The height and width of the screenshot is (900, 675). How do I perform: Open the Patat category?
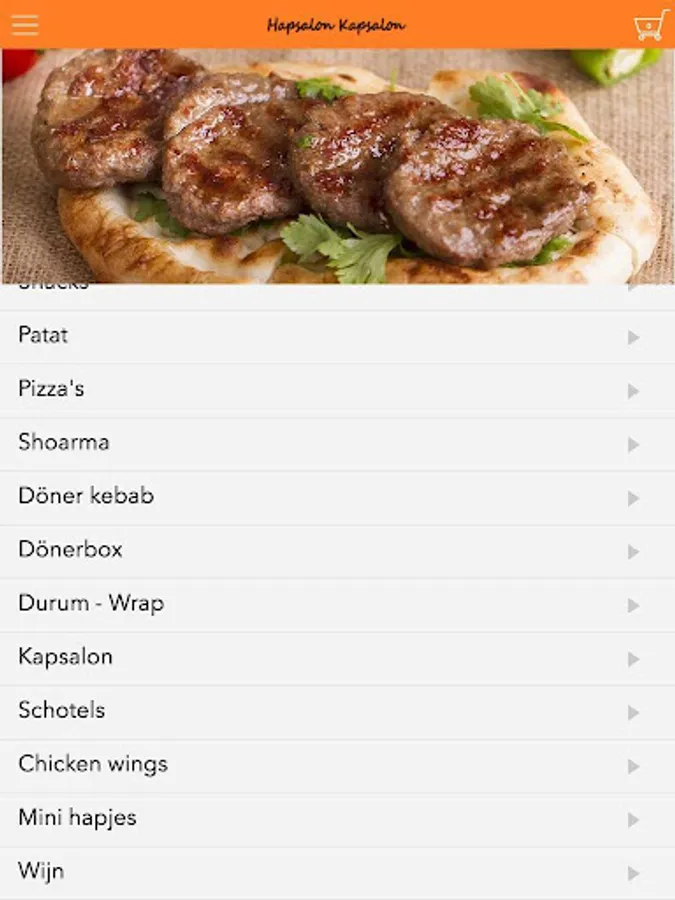337,336
